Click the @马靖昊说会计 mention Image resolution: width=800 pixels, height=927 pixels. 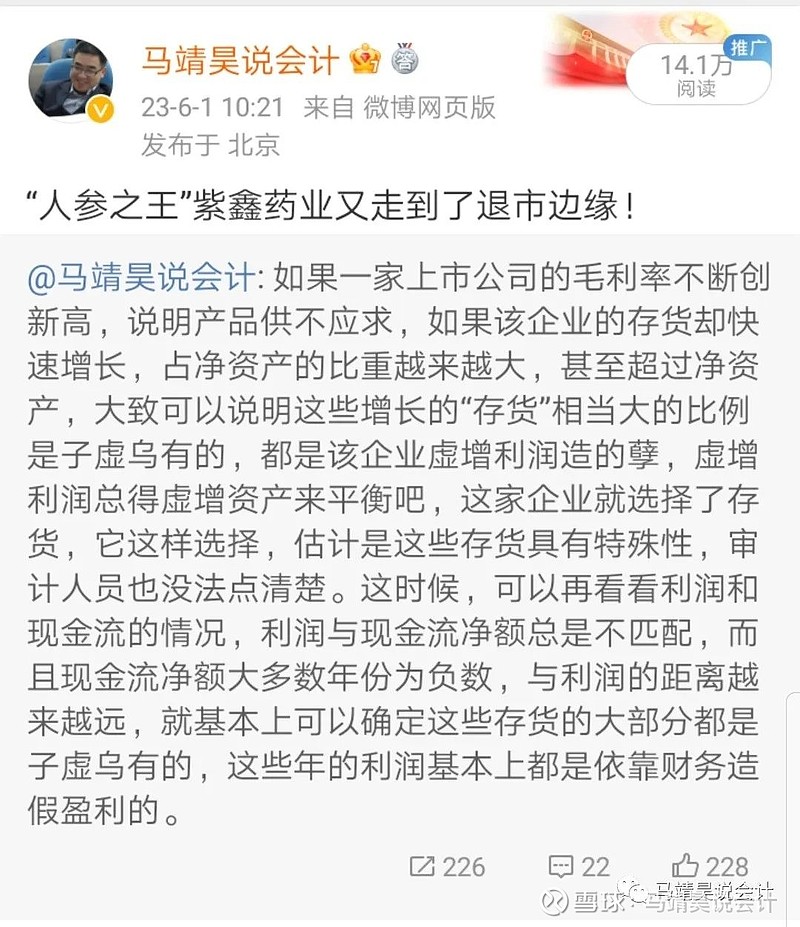[x=135, y=274]
